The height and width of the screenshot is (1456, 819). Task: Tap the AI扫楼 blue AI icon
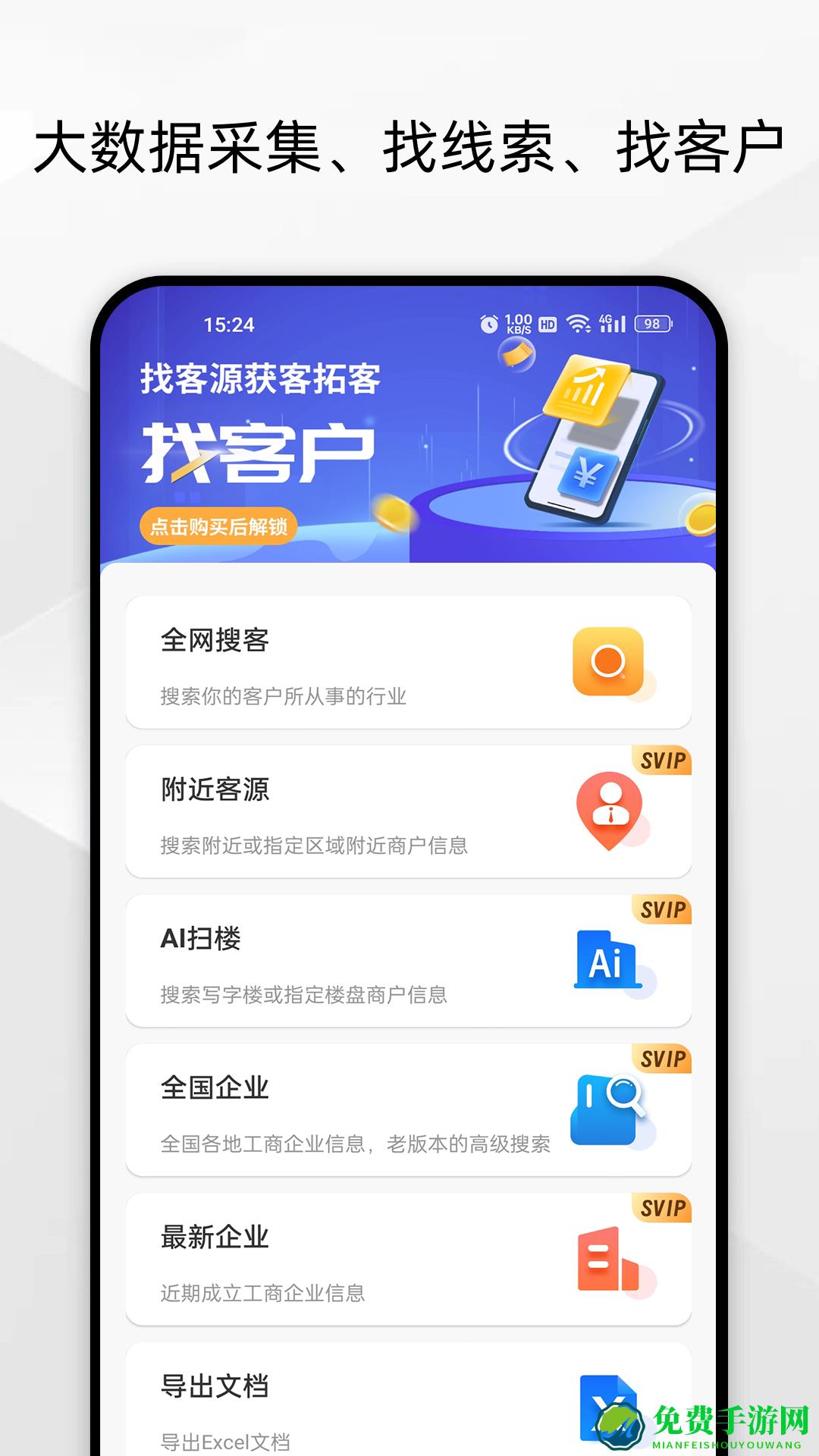point(607,959)
